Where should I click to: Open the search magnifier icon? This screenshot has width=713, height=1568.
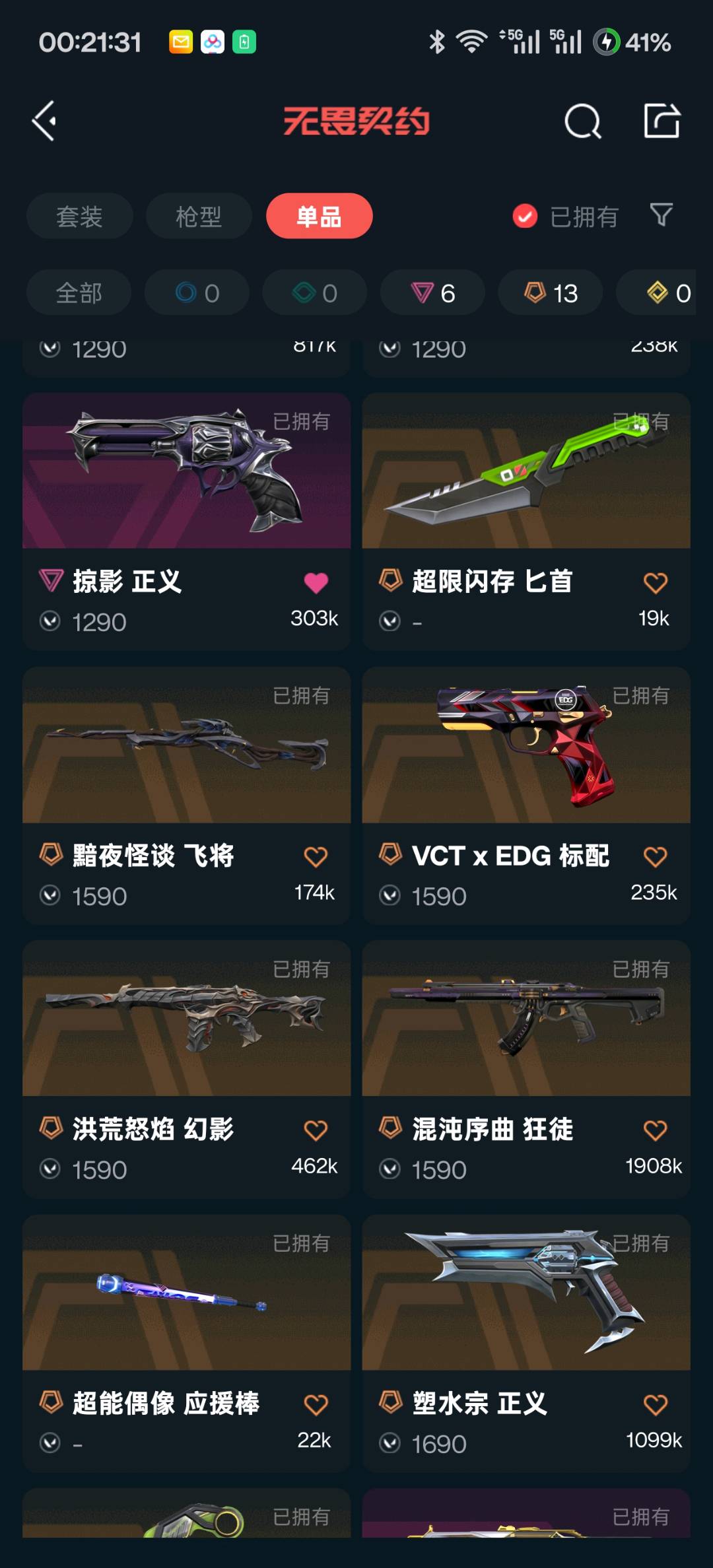tap(582, 121)
